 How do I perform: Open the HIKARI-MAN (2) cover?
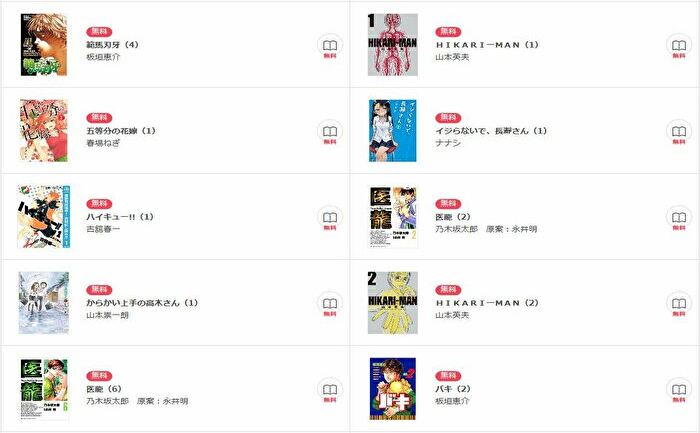393,302
